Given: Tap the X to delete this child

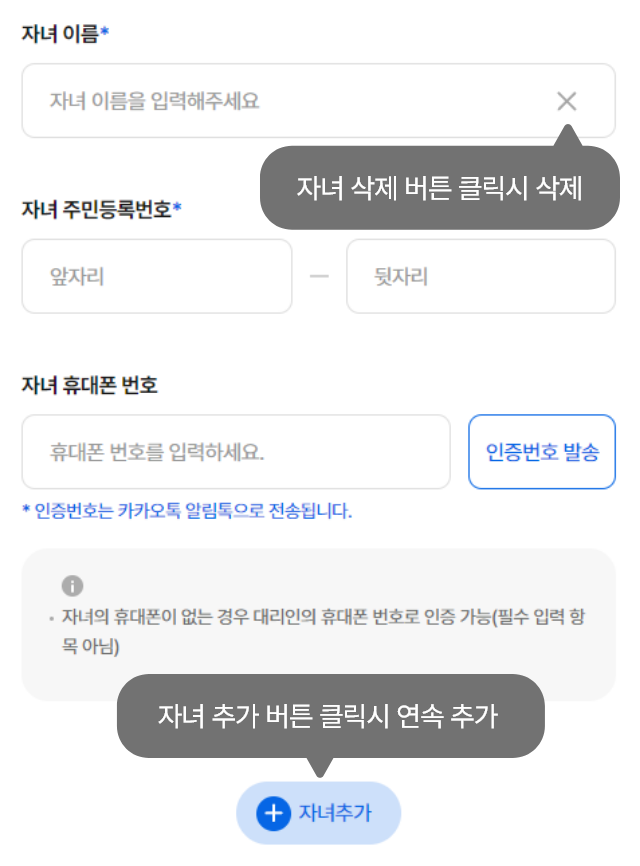Looking at the screenshot, I should point(567,101).
